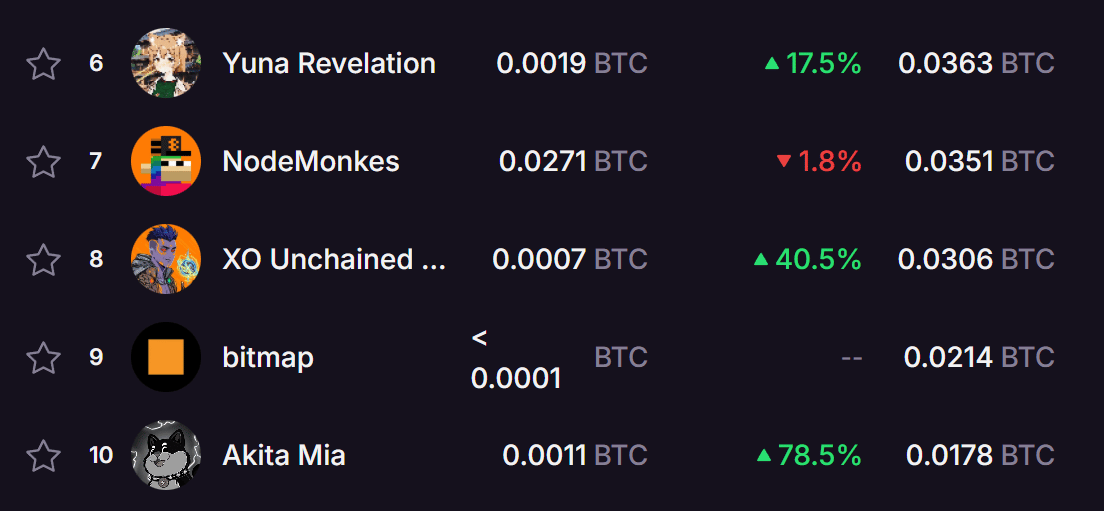
Task: Open the NodeMonkes collection row
Action: click(310, 161)
